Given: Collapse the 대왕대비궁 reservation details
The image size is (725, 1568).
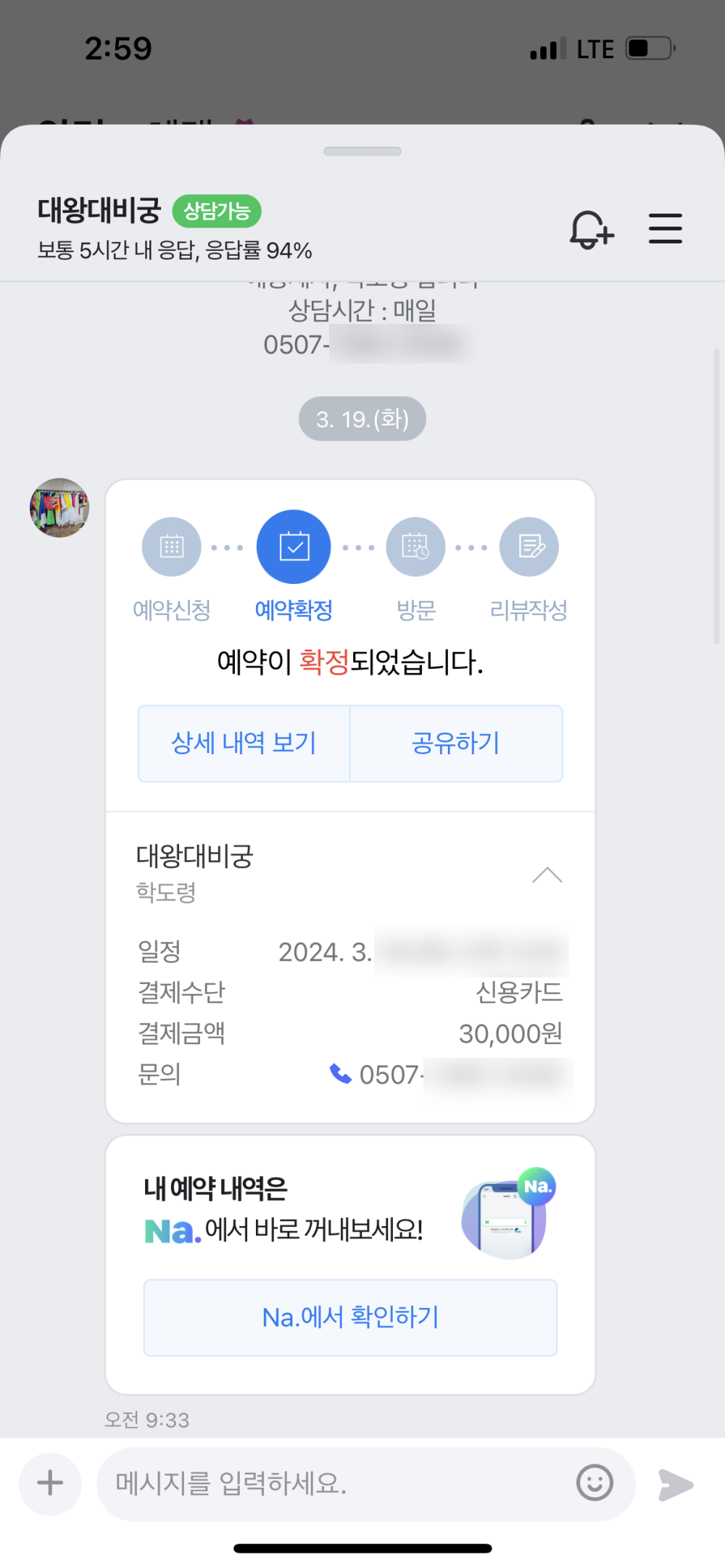Looking at the screenshot, I should tap(547, 875).
